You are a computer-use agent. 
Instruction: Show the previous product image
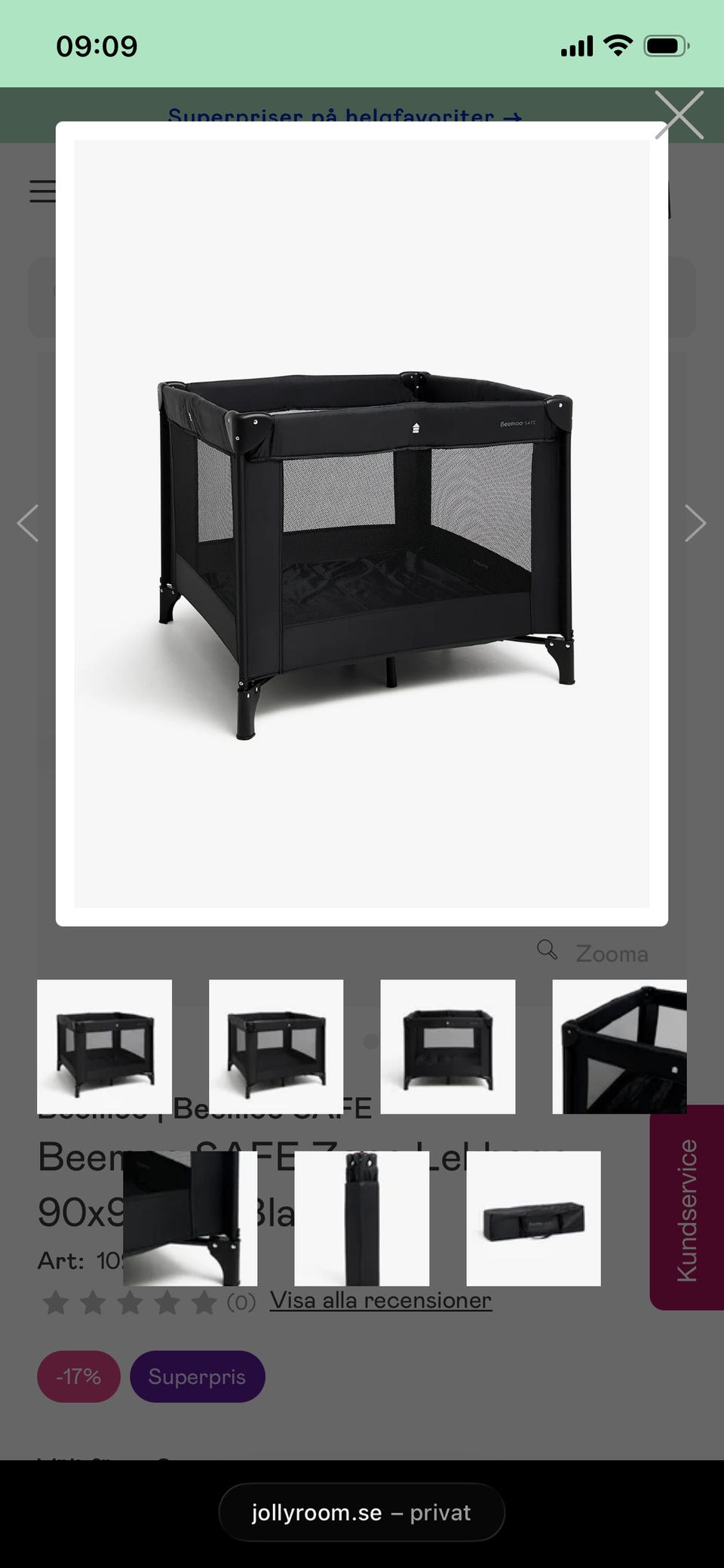29,523
